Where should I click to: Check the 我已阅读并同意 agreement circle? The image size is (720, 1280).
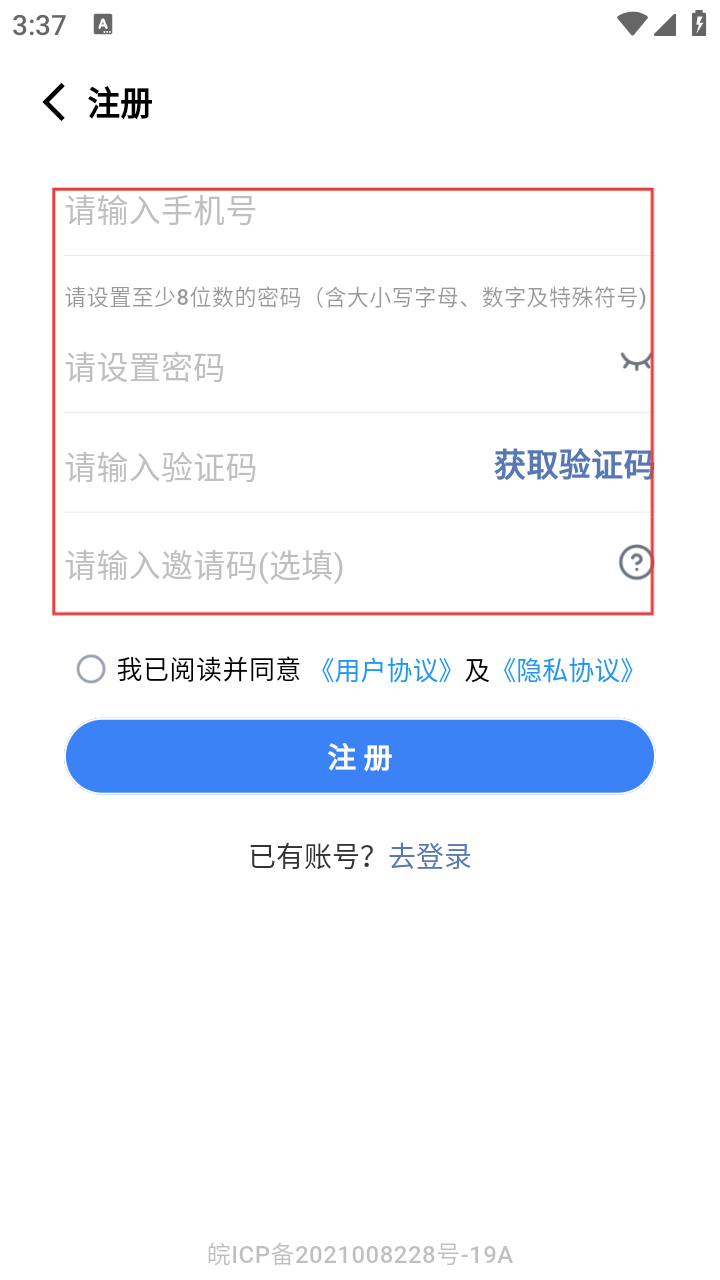click(x=91, y=670)
